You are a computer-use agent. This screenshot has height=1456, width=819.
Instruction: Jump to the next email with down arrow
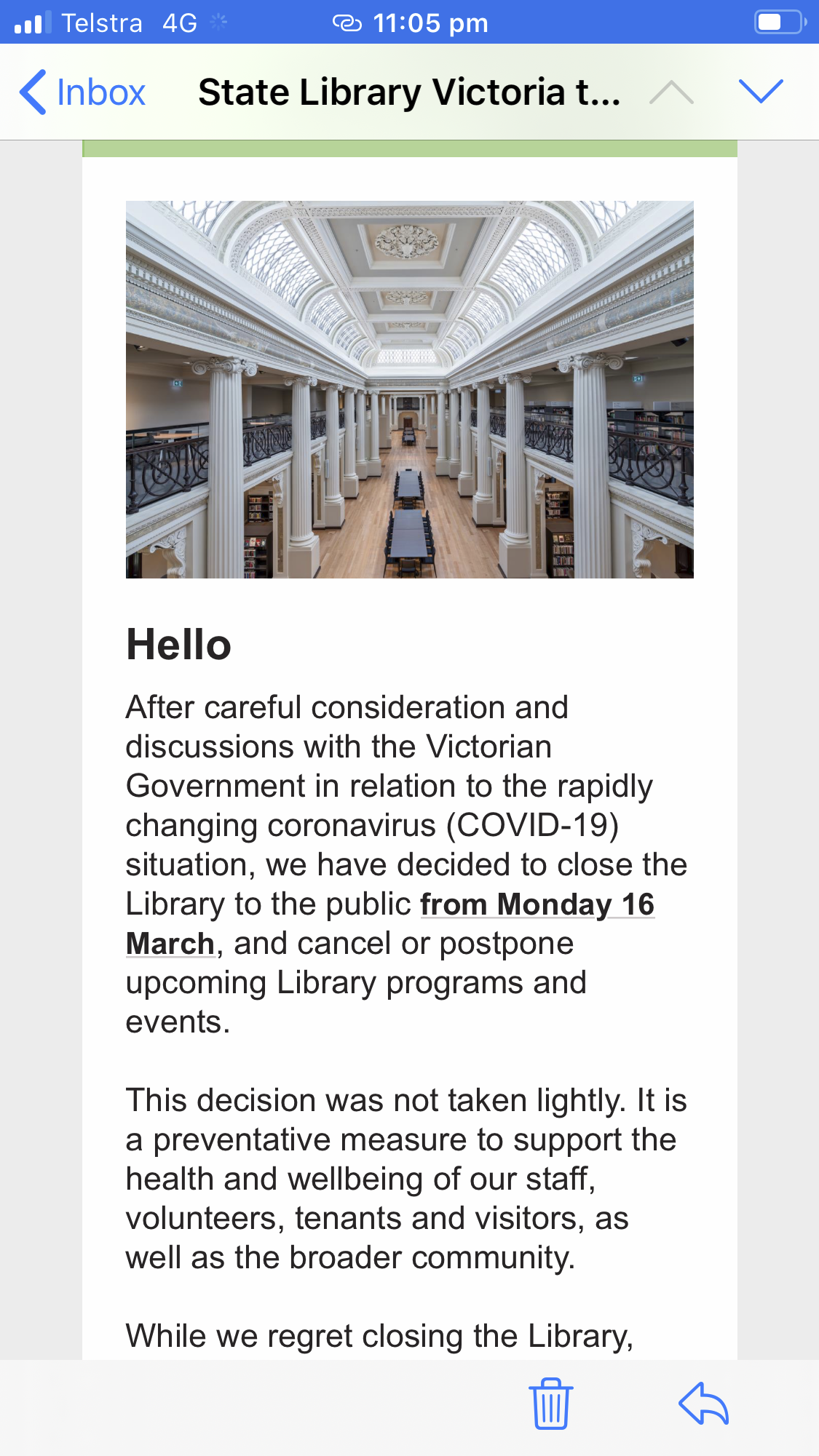click(x=761, y=92)
